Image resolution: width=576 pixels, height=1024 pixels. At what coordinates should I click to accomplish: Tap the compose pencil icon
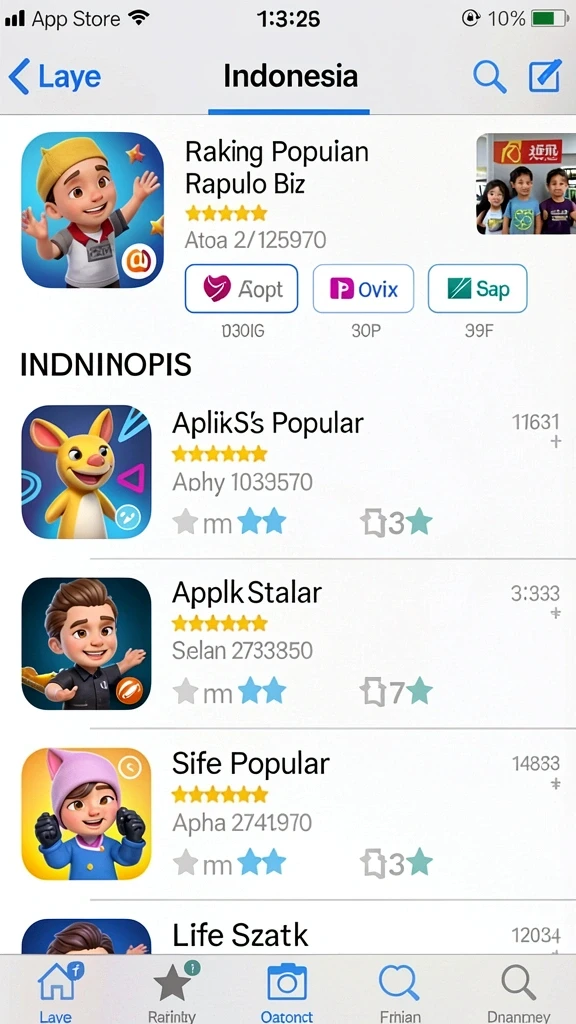coord(545,76)
